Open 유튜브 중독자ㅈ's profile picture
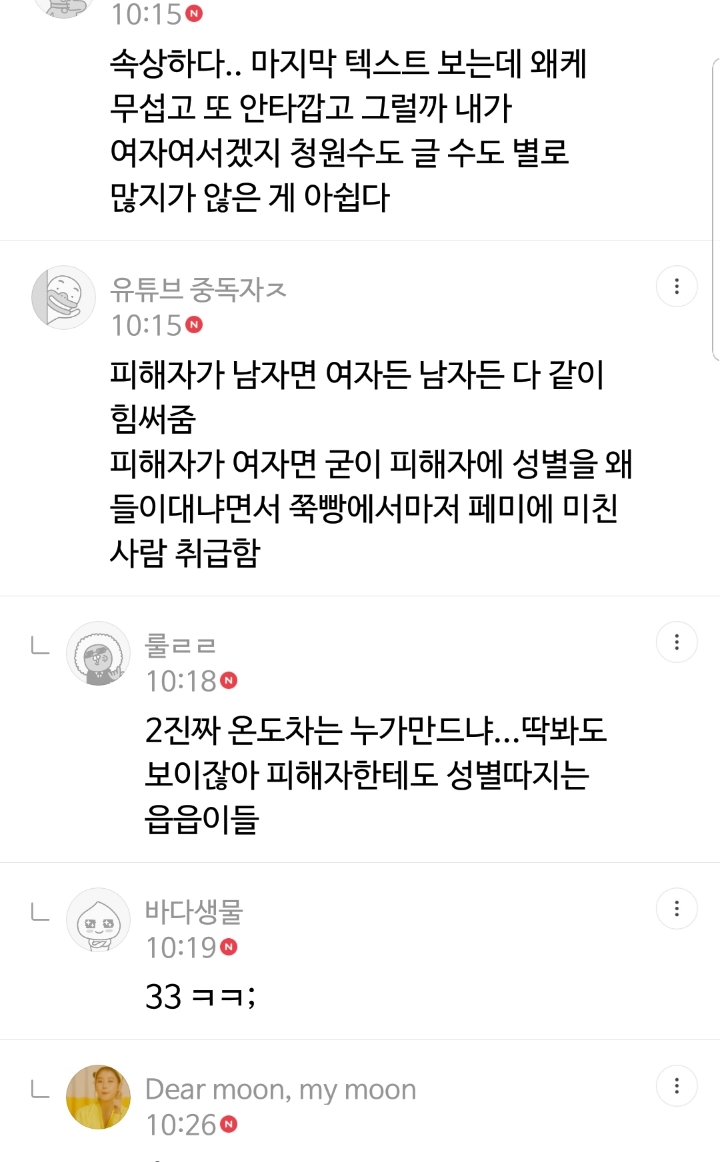 pos(63,297)
